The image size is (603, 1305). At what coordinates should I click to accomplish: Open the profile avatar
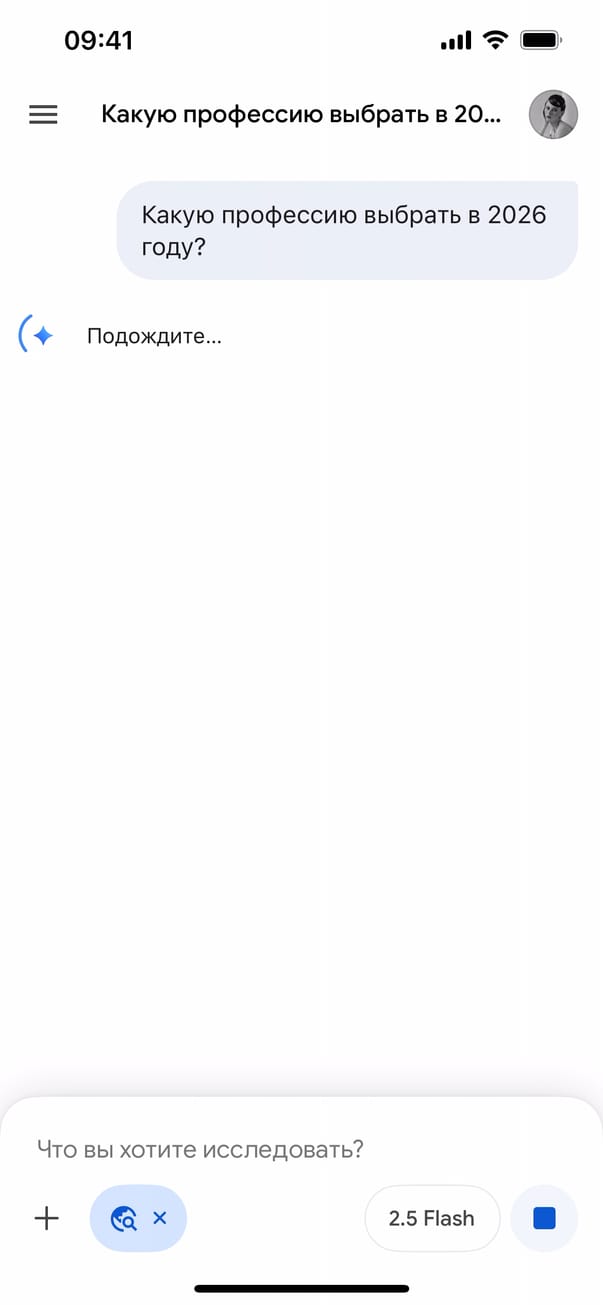click(x=553, y=115)
